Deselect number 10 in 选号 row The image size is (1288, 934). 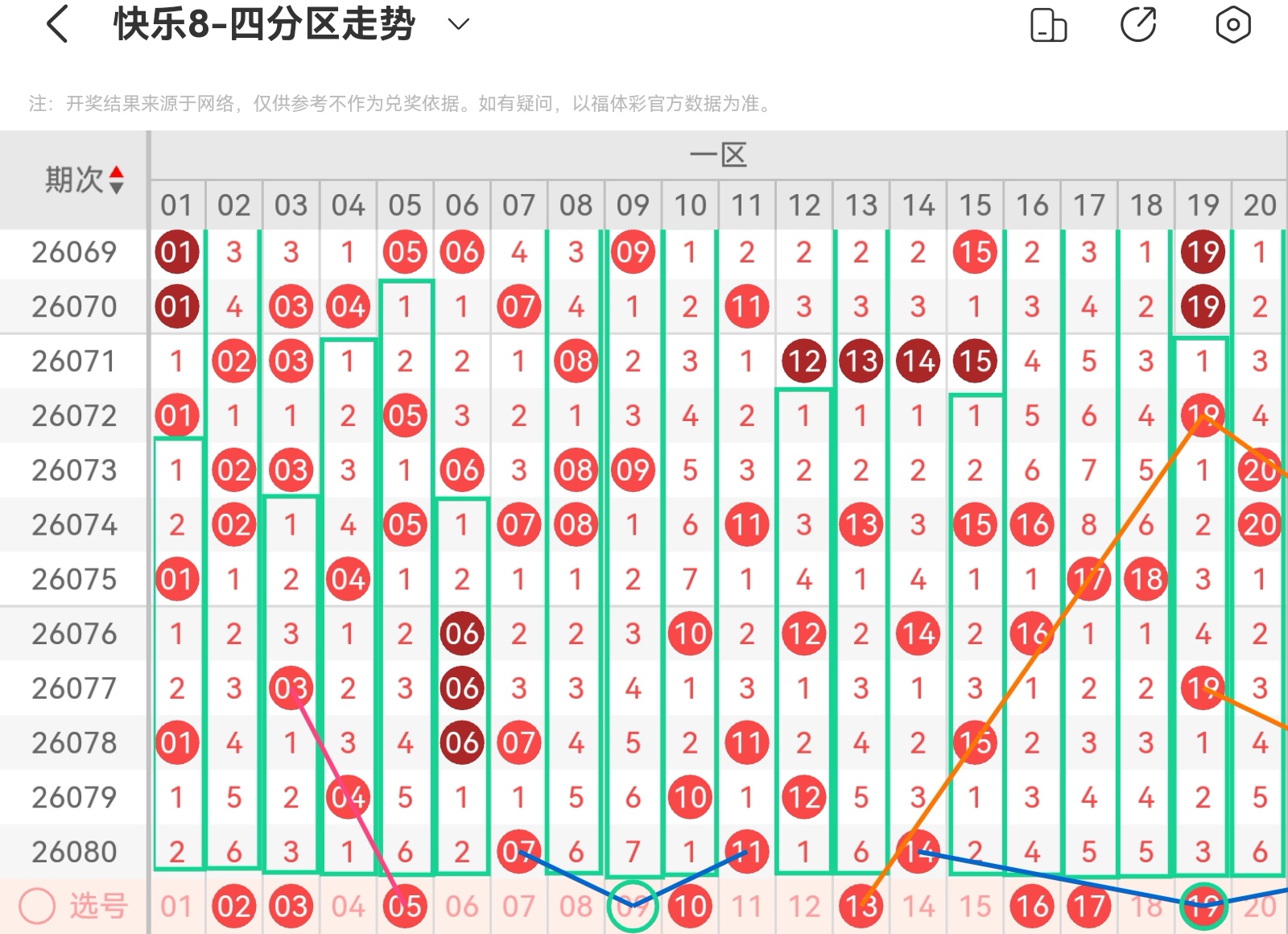click(690, 907)
